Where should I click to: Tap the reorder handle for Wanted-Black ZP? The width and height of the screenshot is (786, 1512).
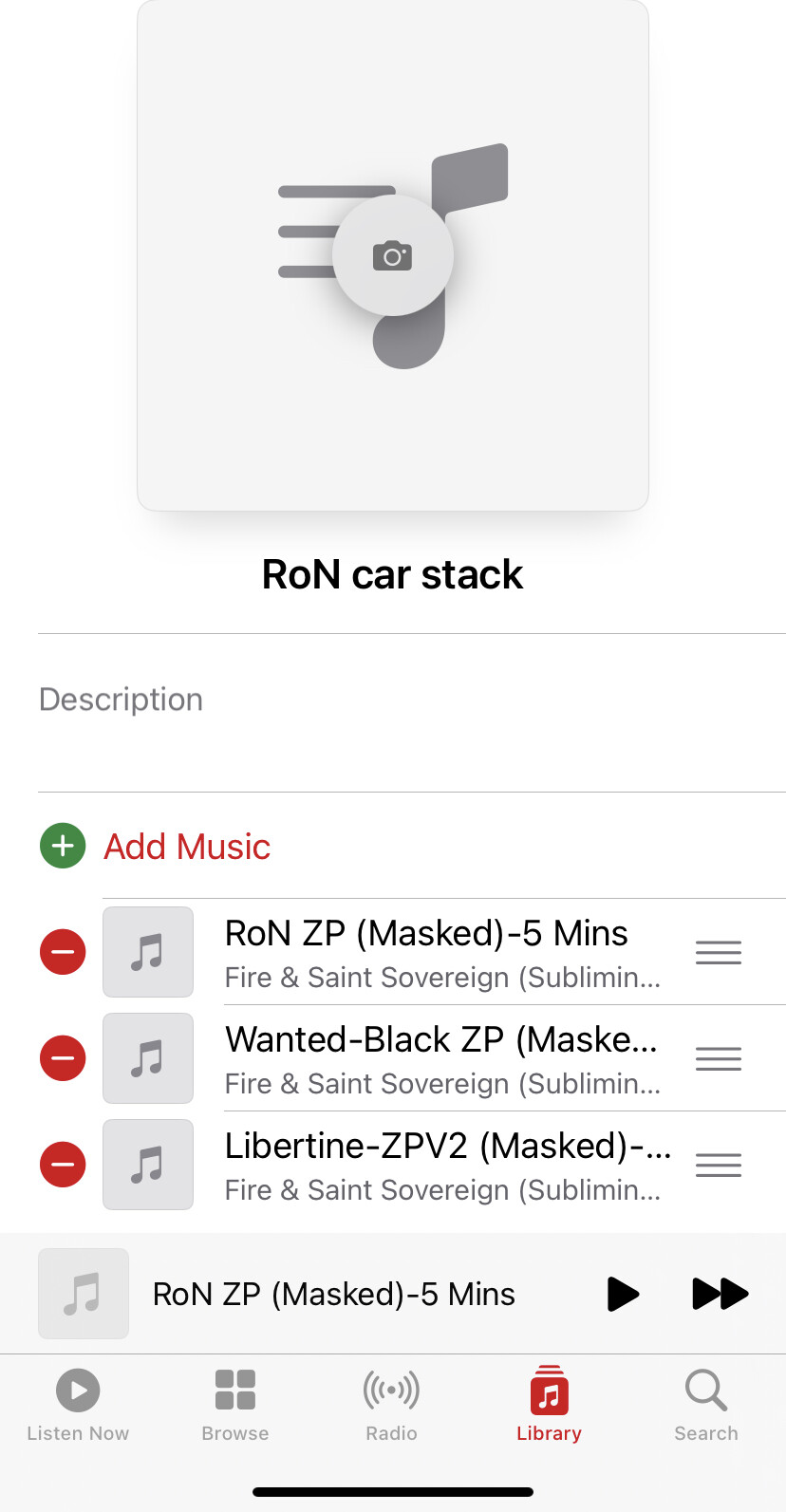[719, 1058]
